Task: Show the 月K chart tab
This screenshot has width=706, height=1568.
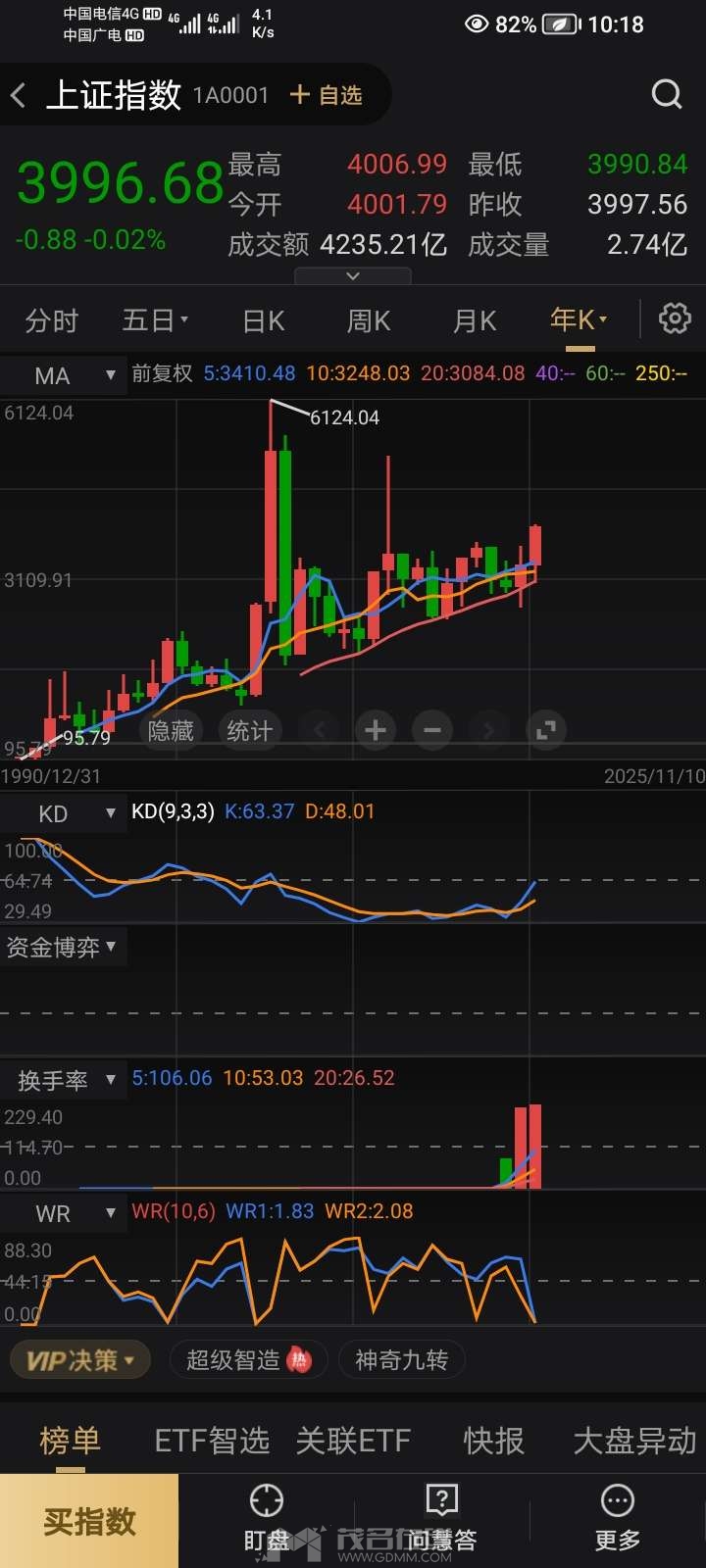Action: click(475, 320)
